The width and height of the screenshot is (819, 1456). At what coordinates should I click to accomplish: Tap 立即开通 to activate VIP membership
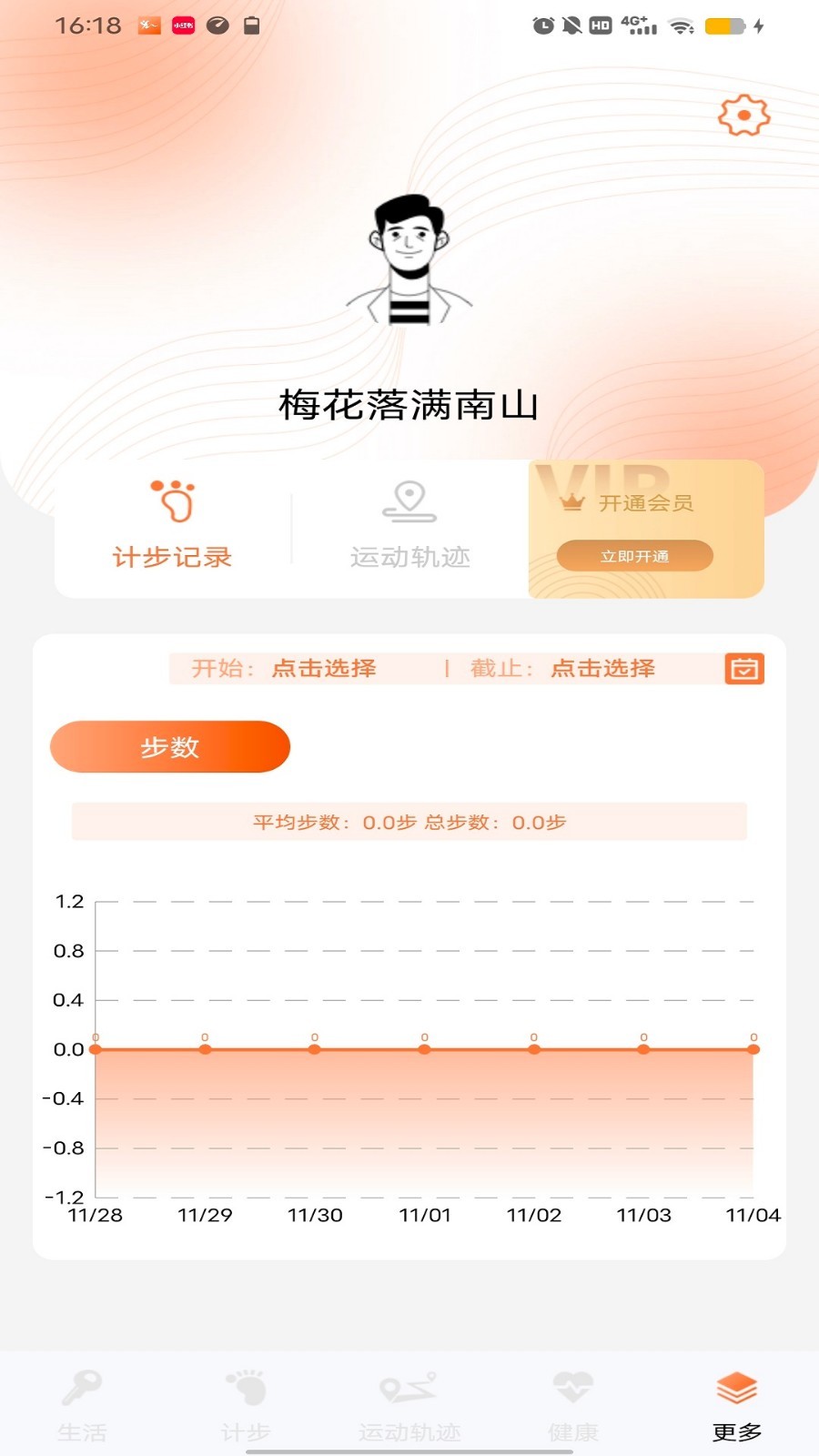pos(634,556)
